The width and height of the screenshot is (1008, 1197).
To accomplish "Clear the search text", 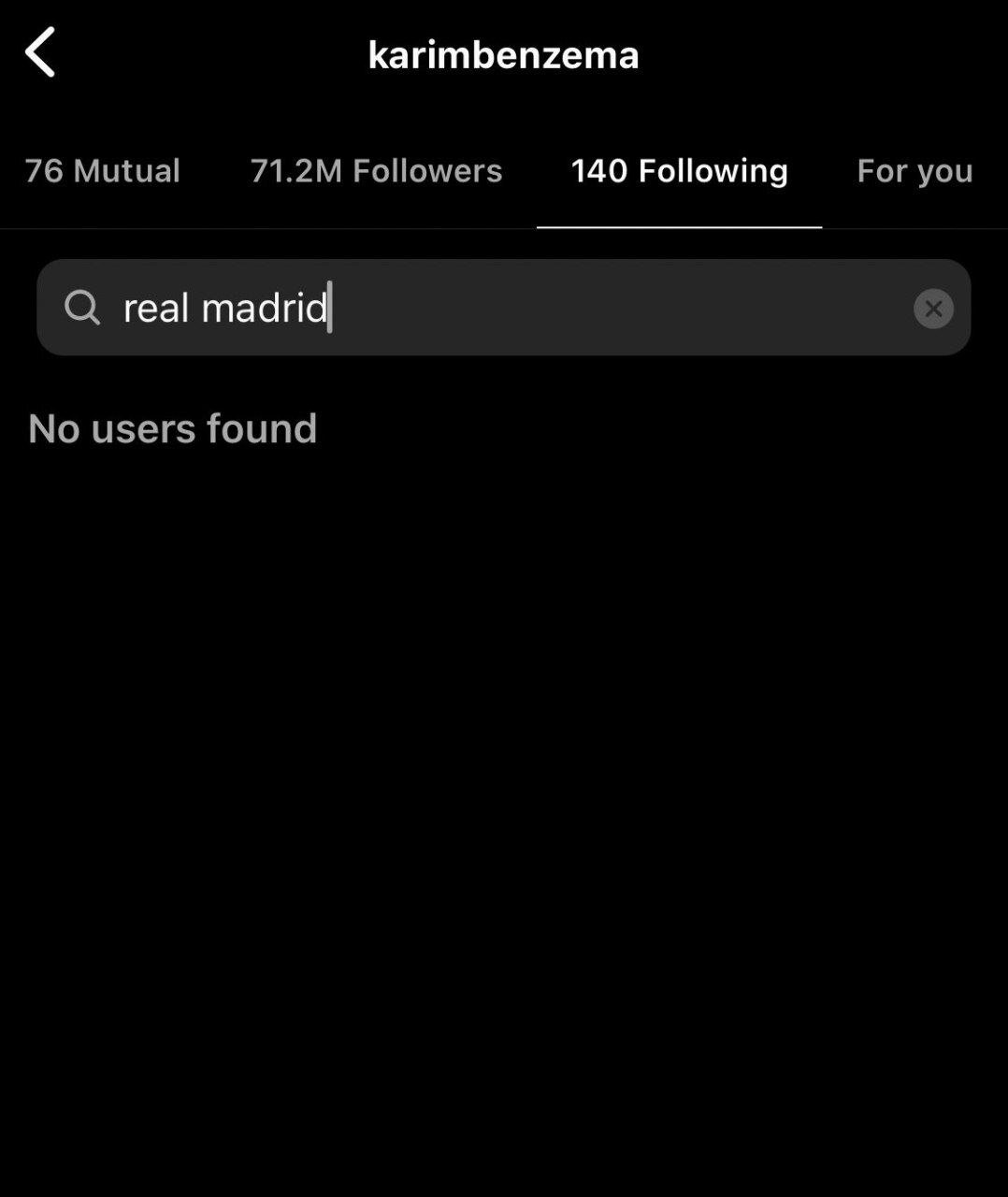I will (x=932, y=309).
